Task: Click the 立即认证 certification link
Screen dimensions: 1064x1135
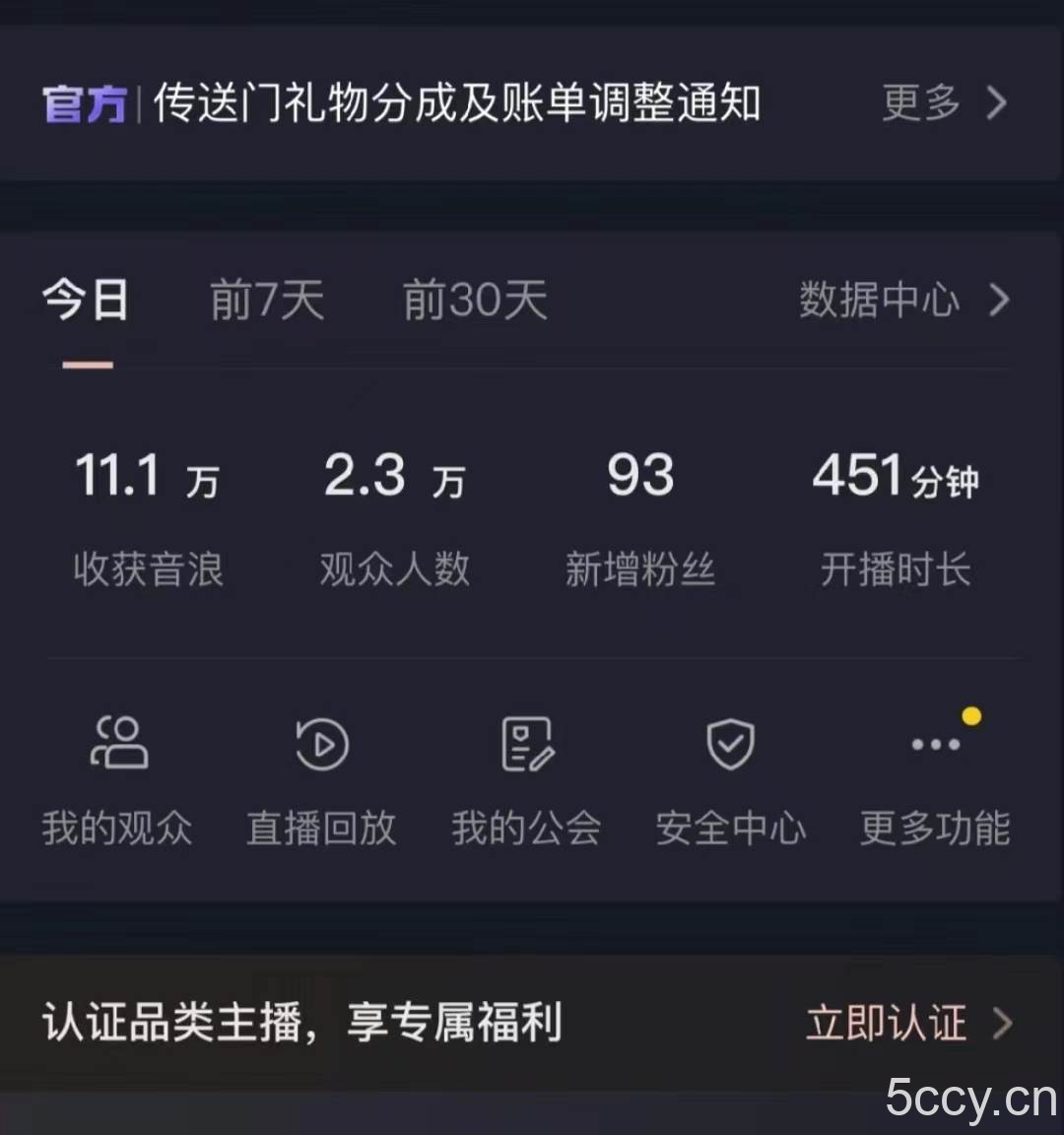Action: [885, 1024]
